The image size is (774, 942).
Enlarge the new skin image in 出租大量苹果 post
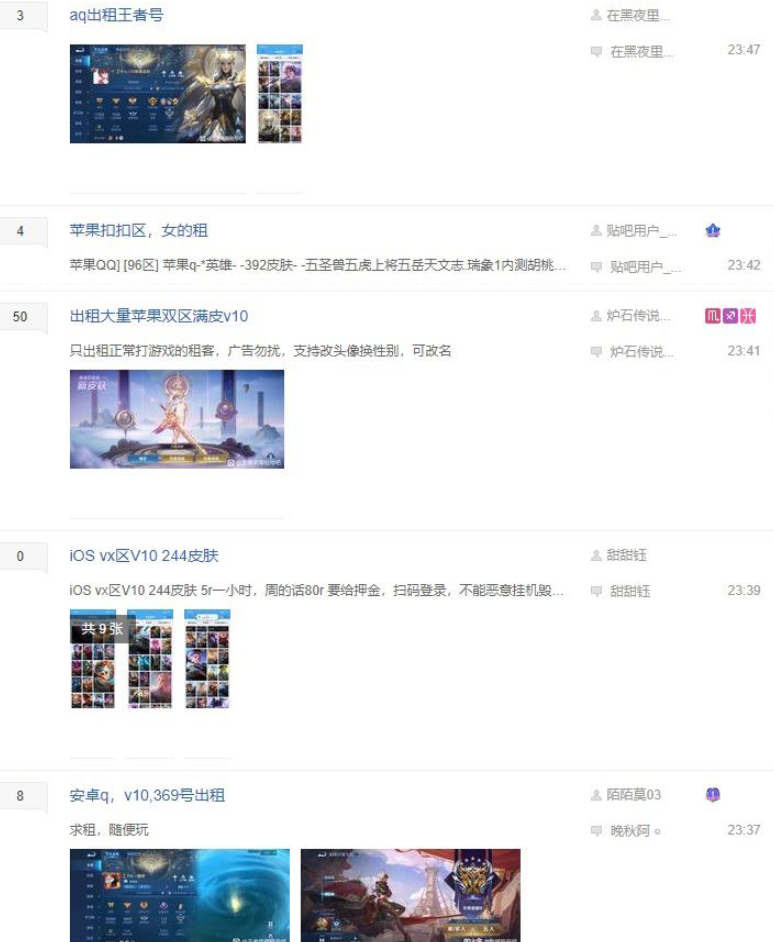point(176,419)
